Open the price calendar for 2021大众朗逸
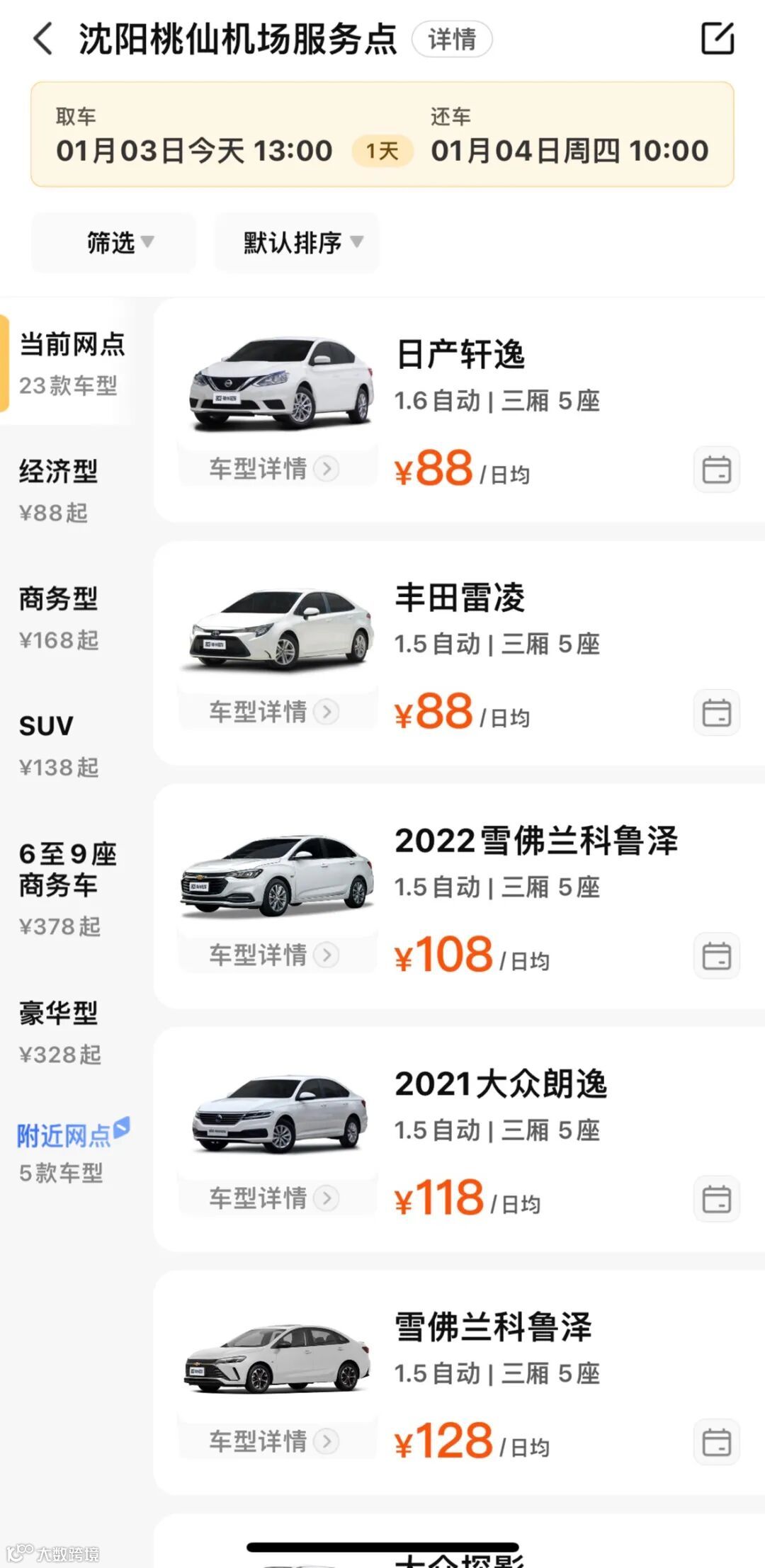Screen dimensions: 765x1568 click(716, 1199)
